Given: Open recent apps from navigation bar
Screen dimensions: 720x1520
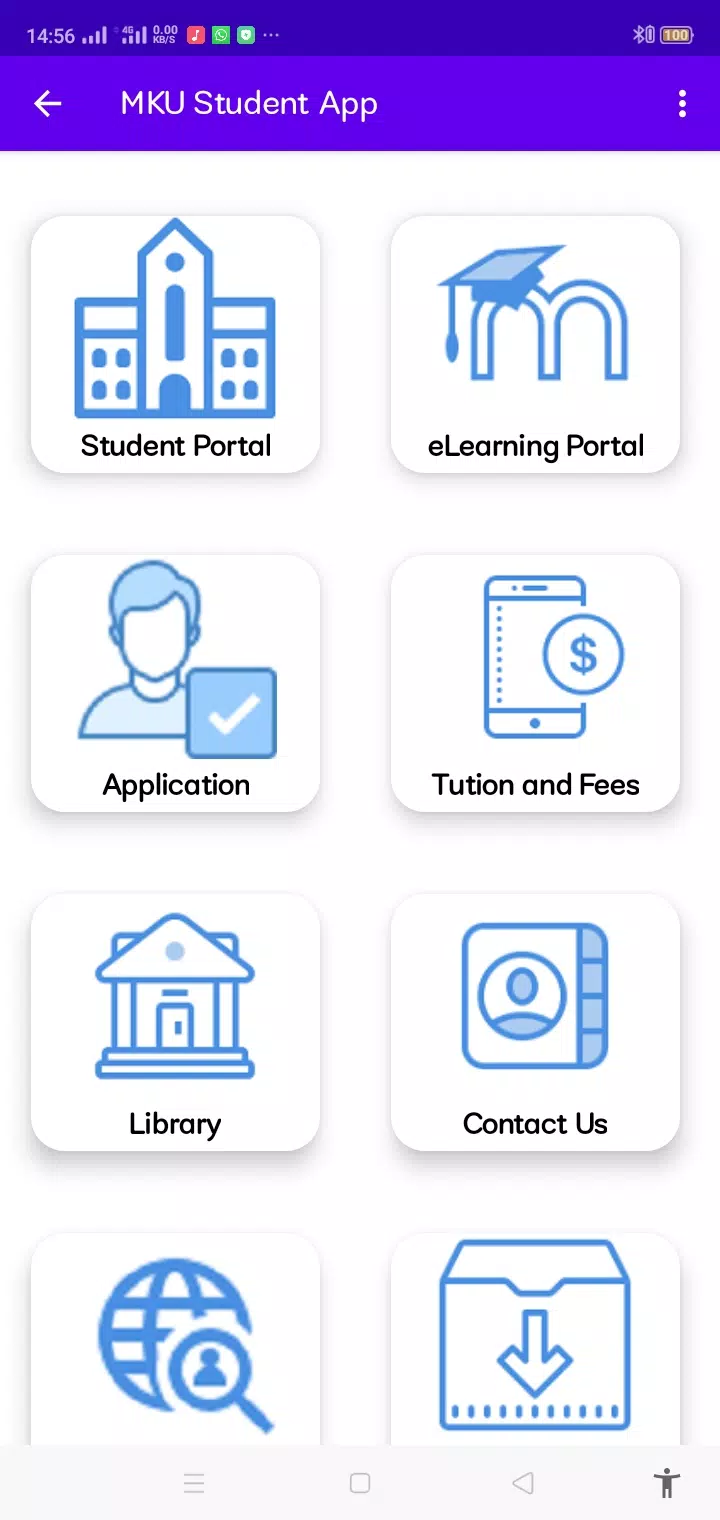Looking at the screenshot, I should coord(194,1483).
